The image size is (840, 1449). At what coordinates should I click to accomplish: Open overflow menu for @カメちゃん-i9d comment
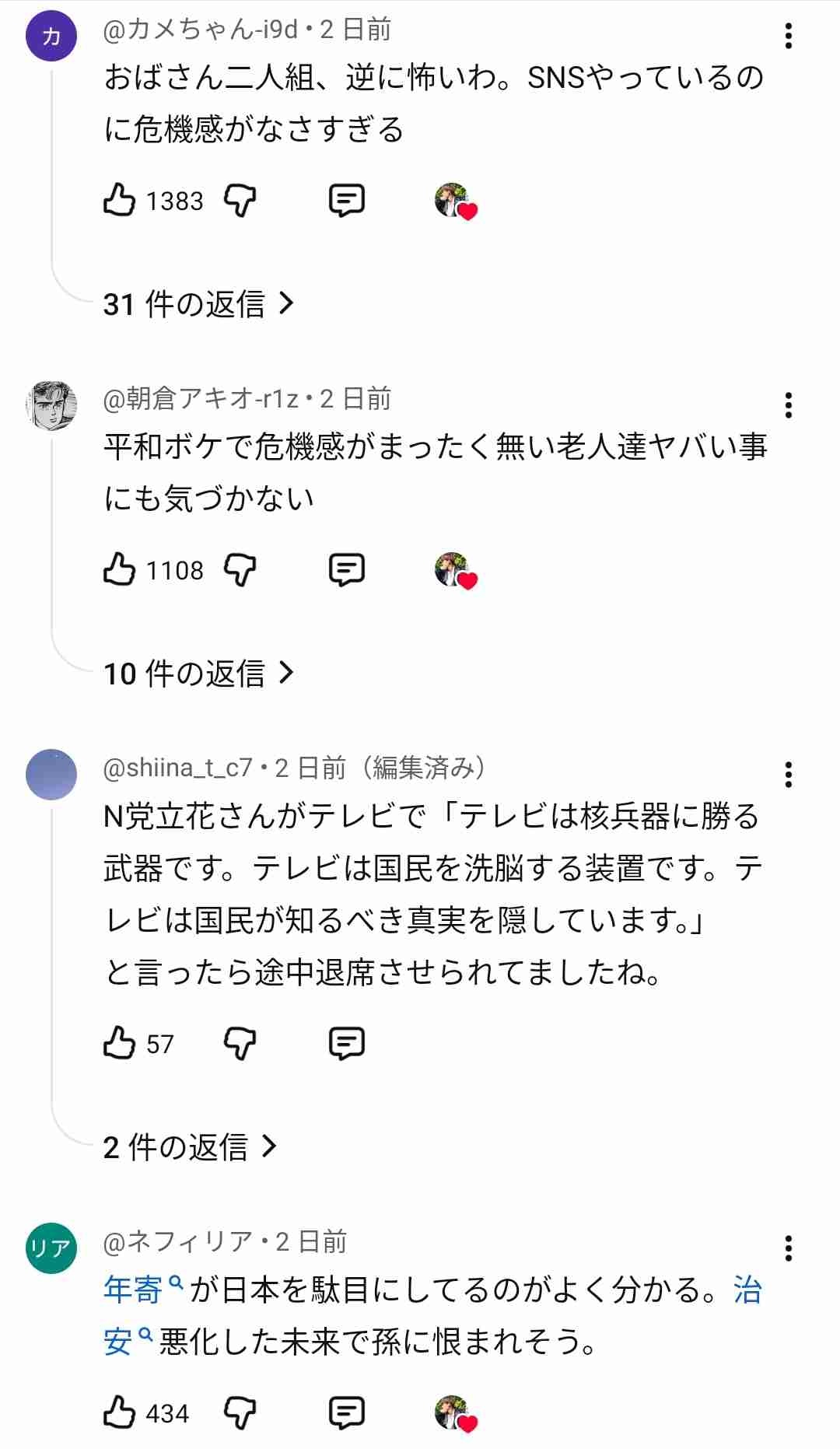pos(789,36)
